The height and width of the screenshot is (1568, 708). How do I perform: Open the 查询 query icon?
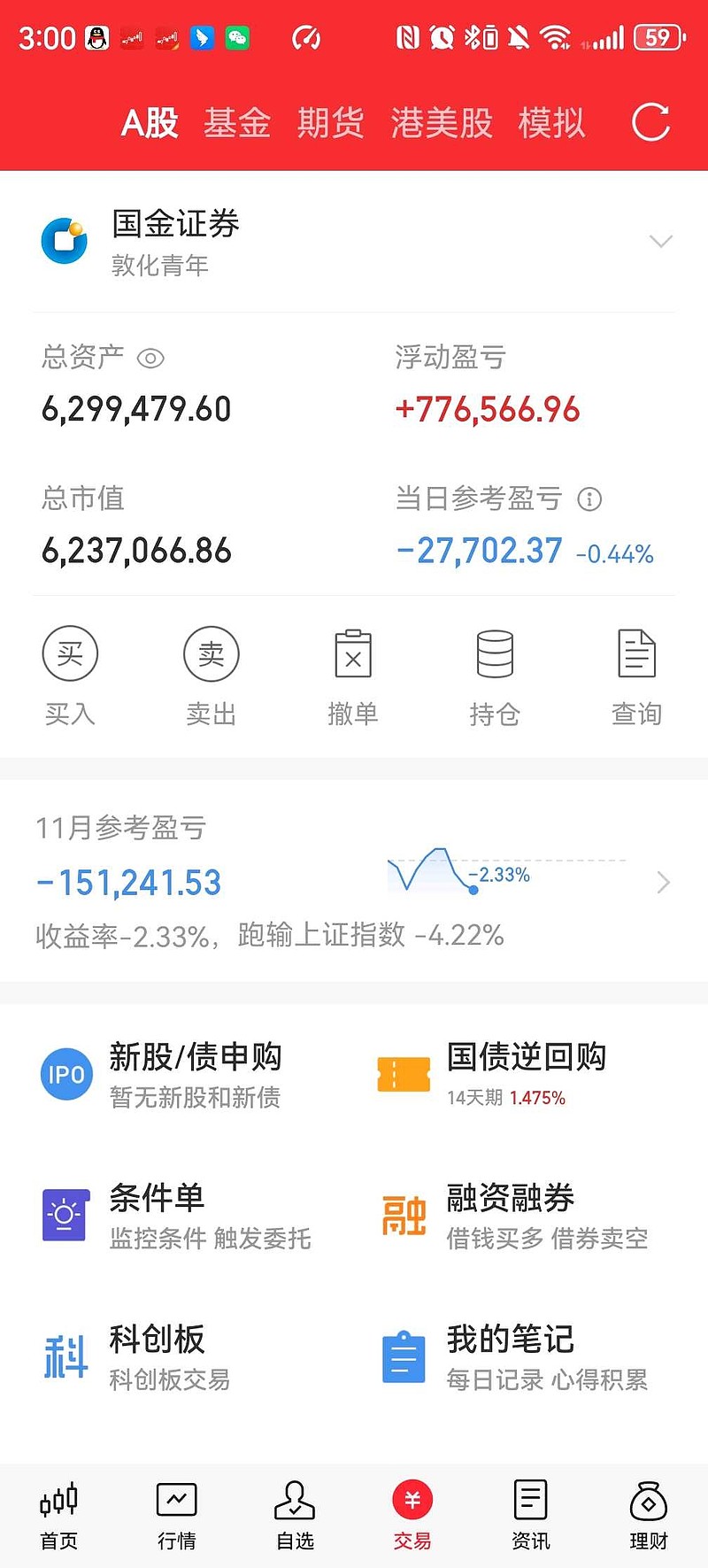point(637,654)
